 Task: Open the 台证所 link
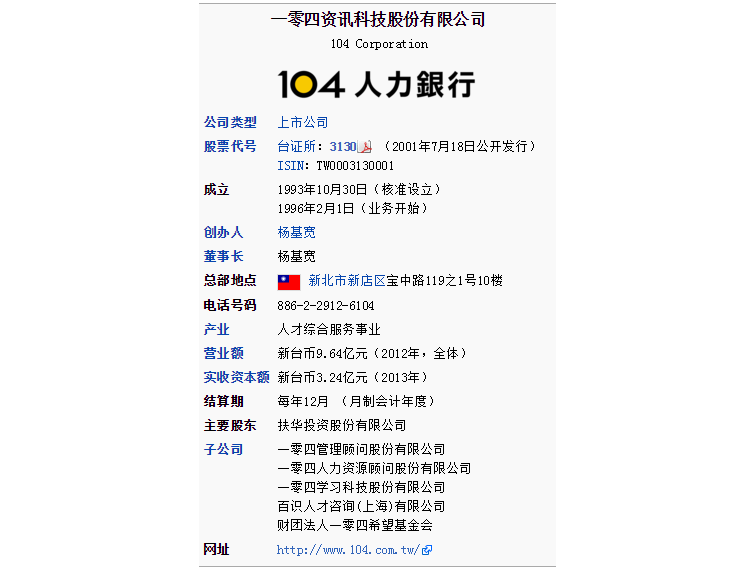pyautogui.click(x=297, y=146)
